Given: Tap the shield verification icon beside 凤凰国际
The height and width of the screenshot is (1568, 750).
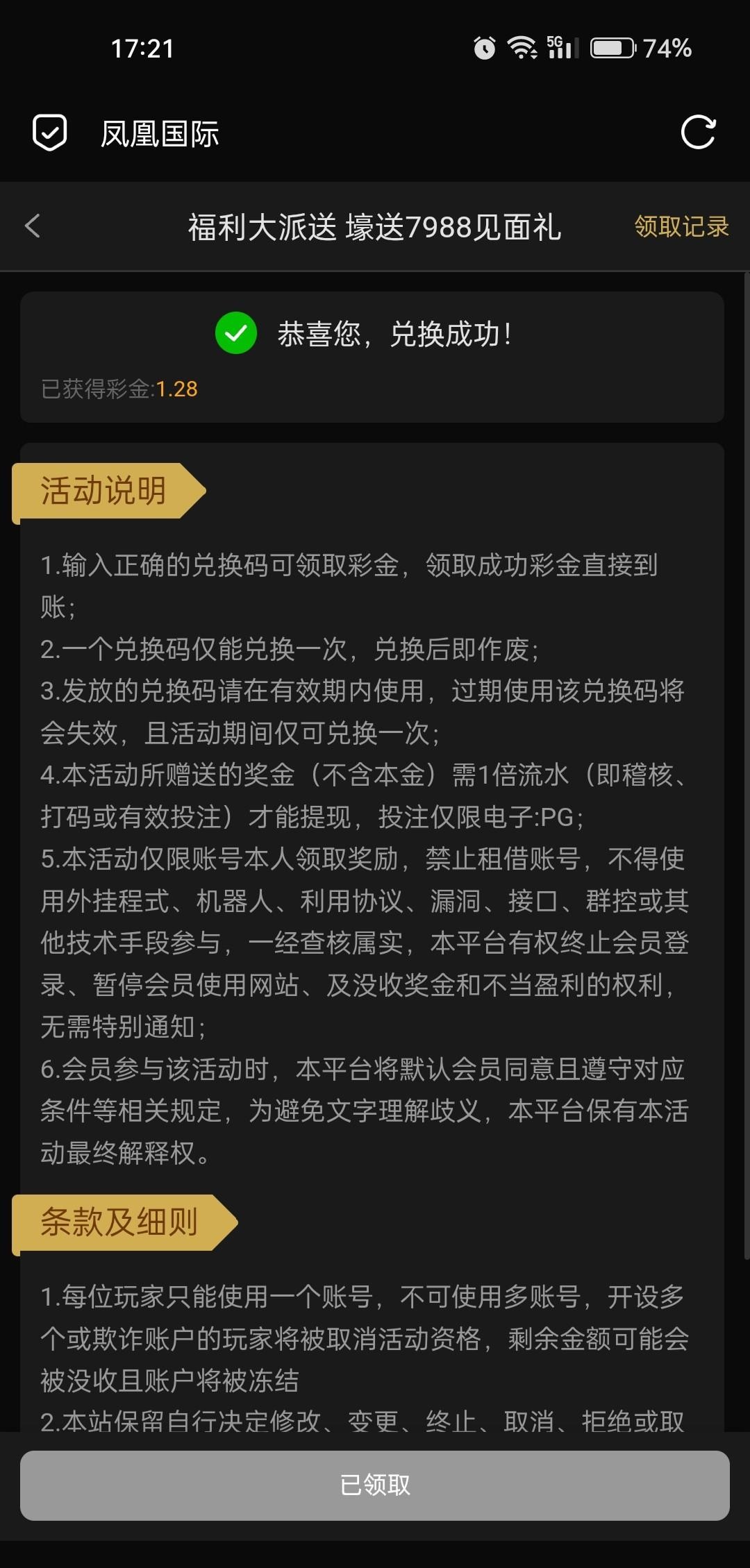Looking at the screenshot, I should (x=49, y=132).
